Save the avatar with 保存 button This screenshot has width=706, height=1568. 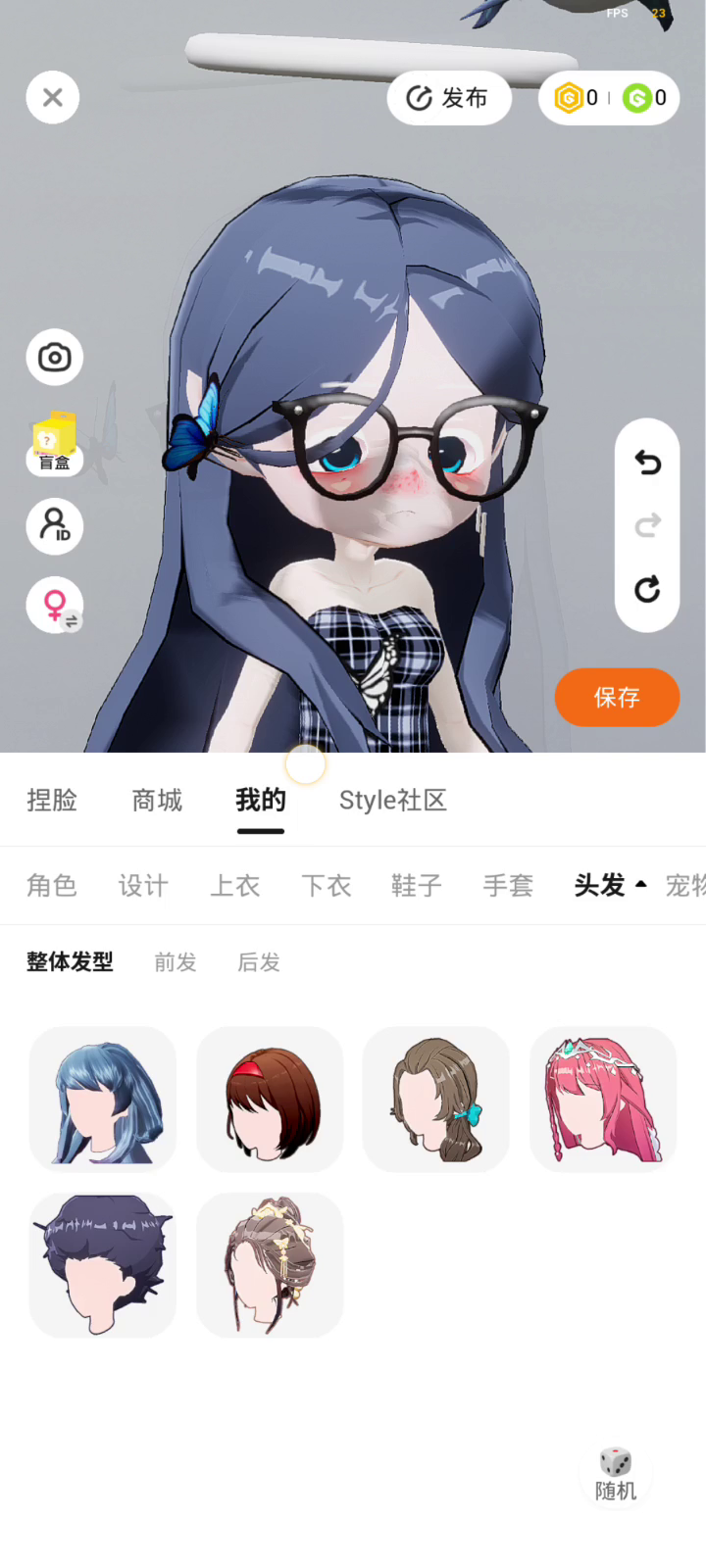point(617,697)
